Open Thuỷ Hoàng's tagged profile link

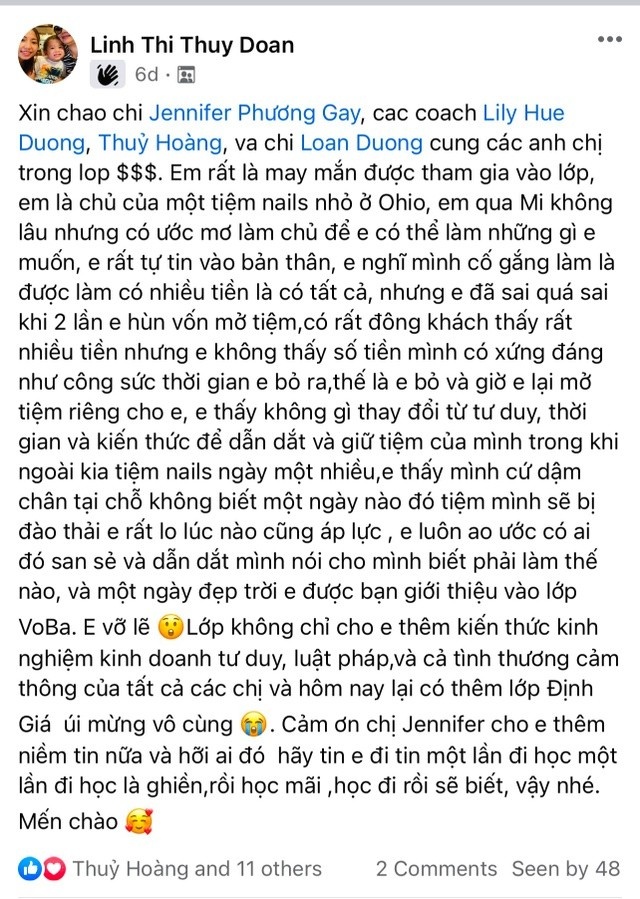(x=160, y=143)
